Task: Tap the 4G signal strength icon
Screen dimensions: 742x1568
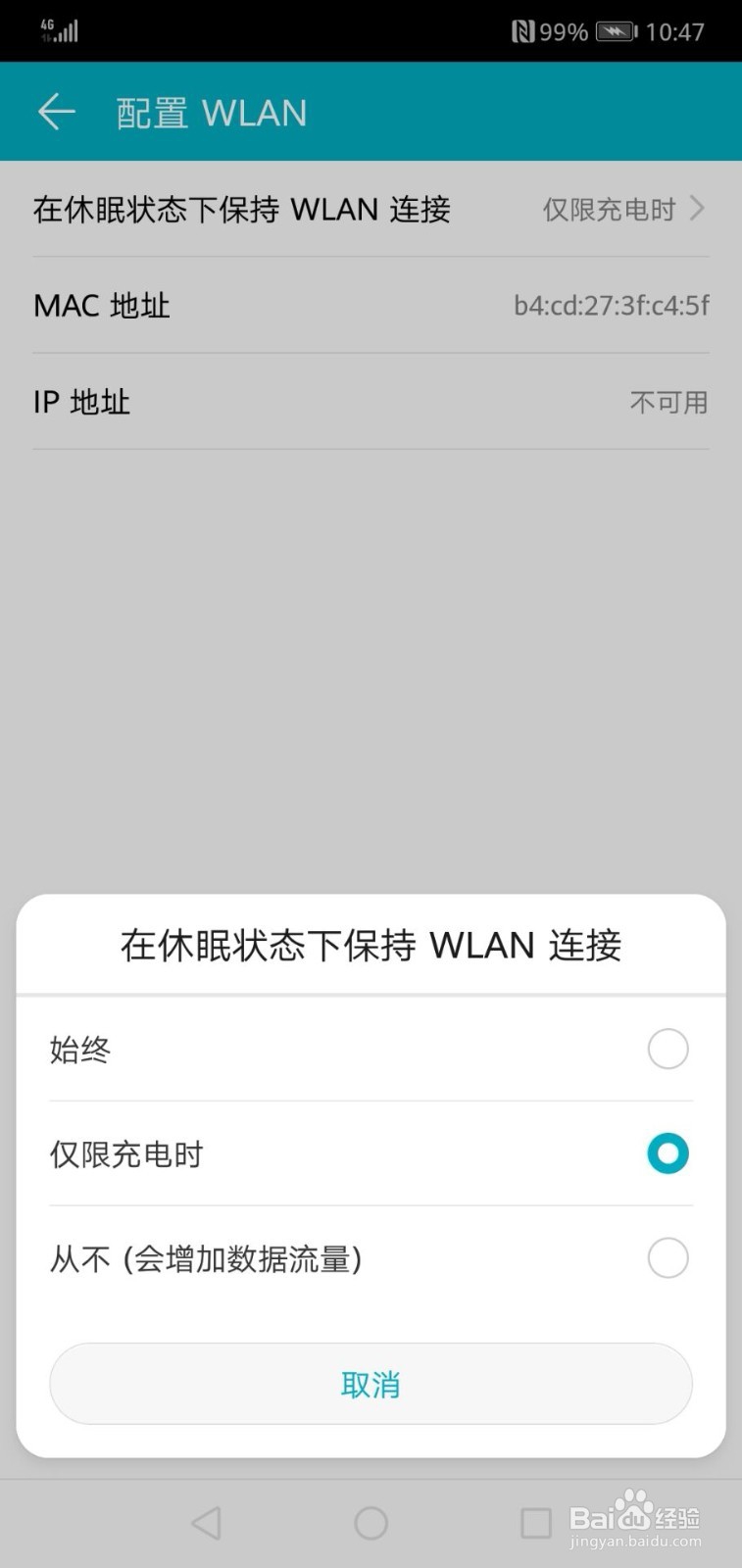Action: coord(56,30)
